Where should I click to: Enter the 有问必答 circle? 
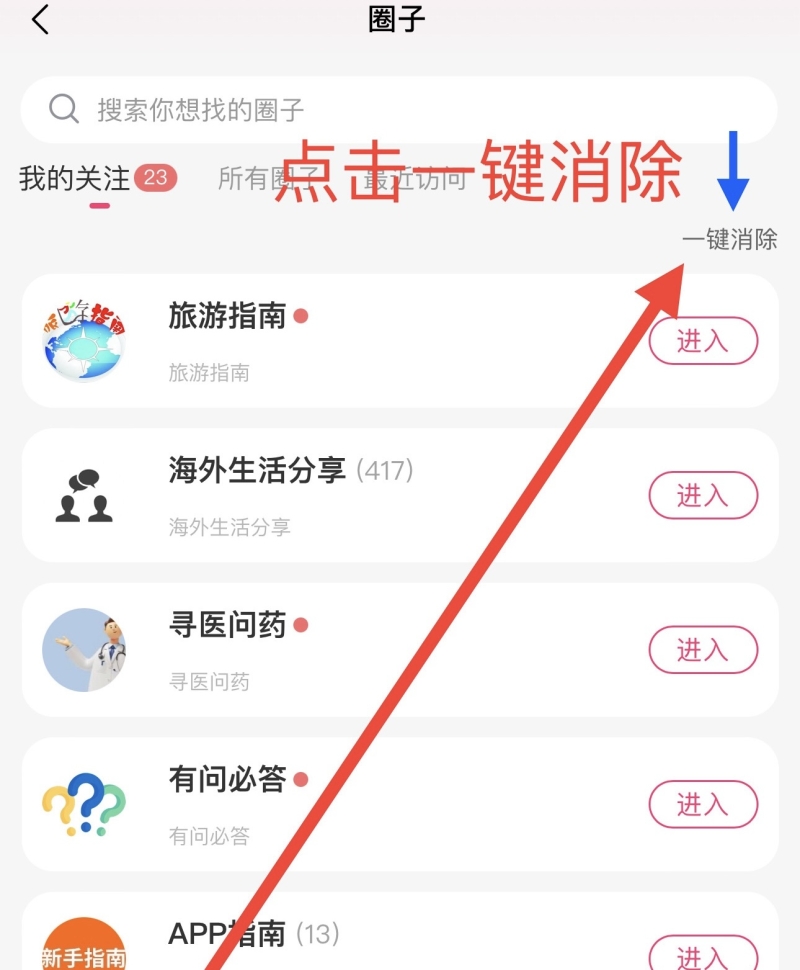pyautogui.click(x=703, y=804)
